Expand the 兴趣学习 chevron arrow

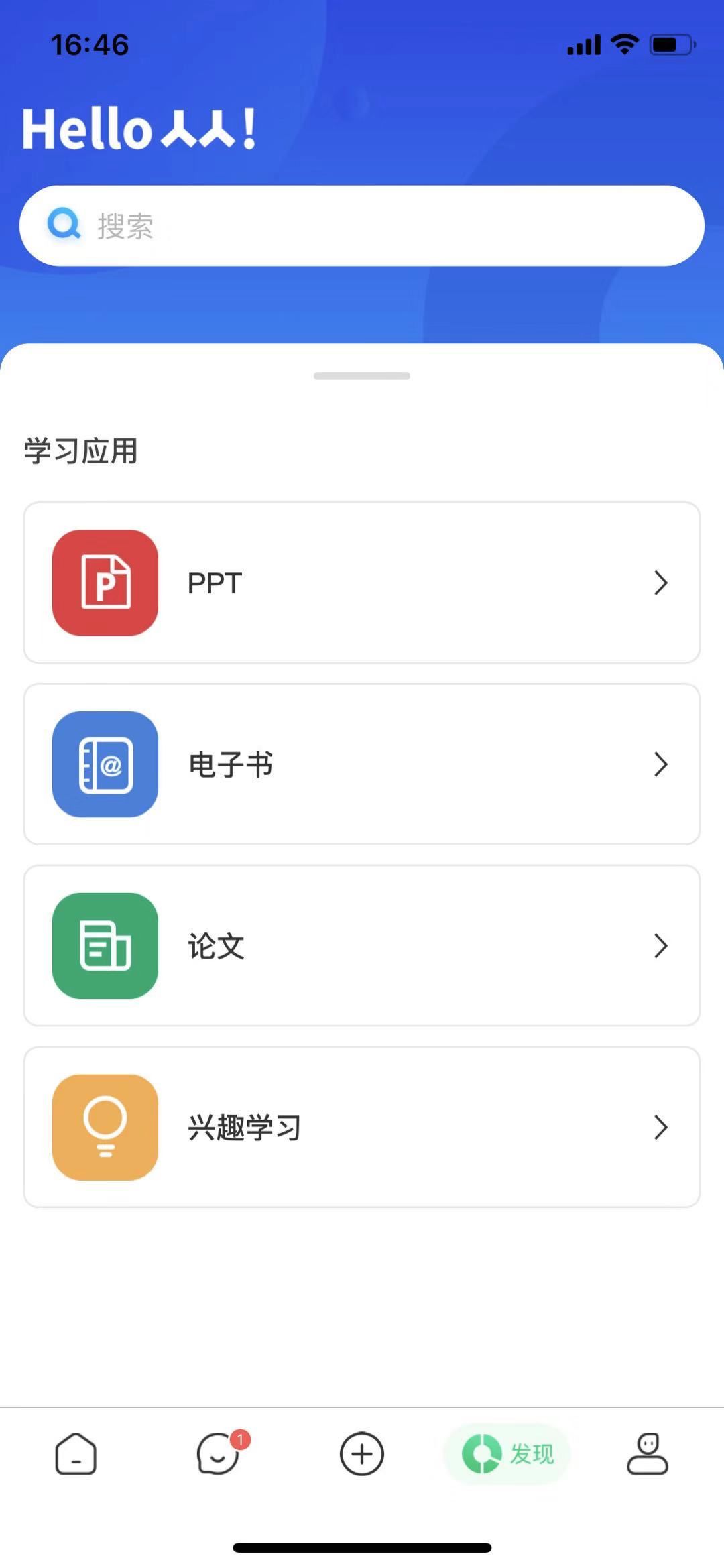click(660, 1127)
